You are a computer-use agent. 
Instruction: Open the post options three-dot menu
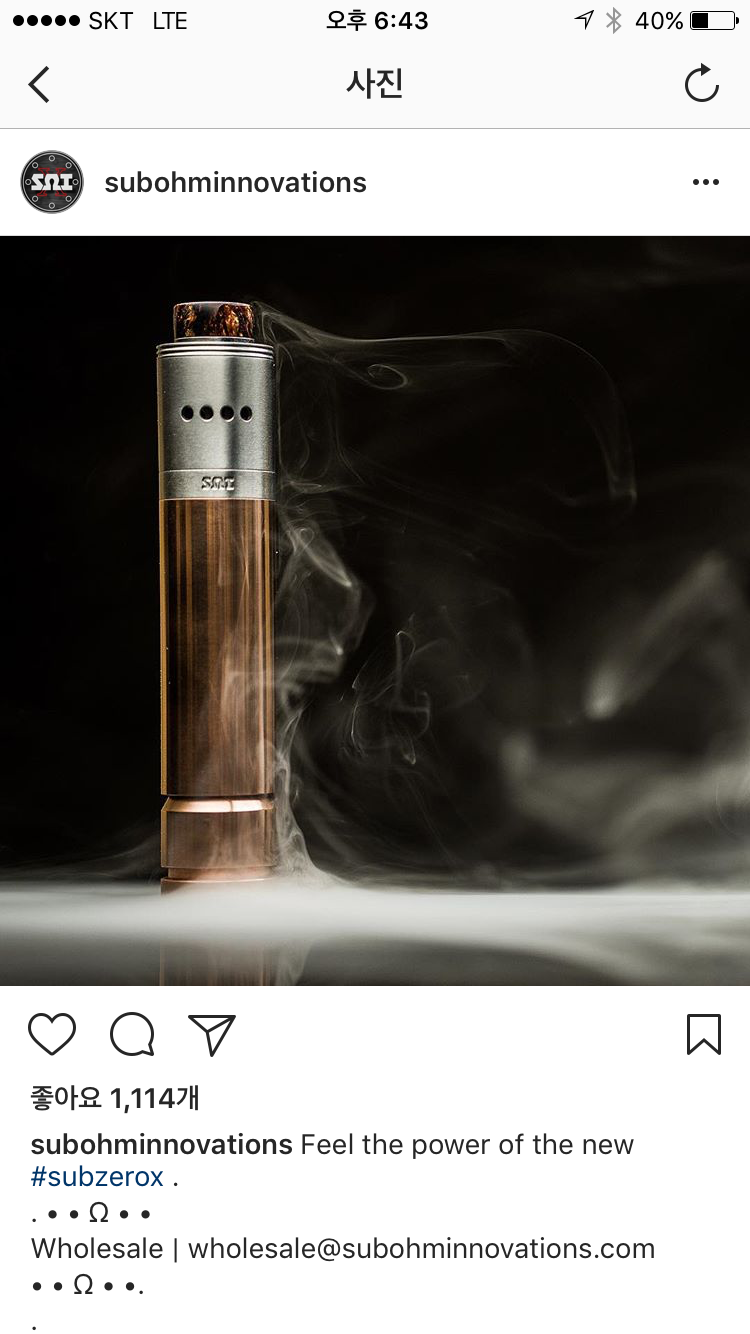pyautogui.click(x=705, y=182)
